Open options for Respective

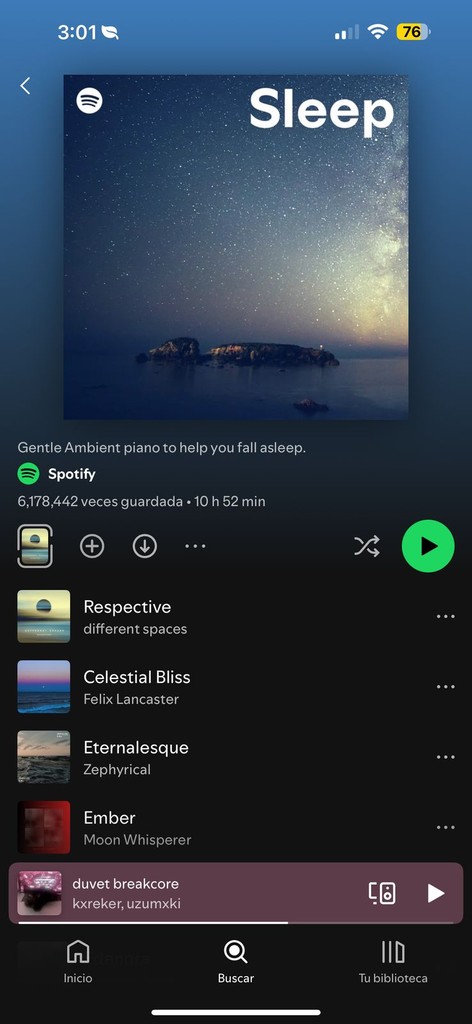coord(445,616)
